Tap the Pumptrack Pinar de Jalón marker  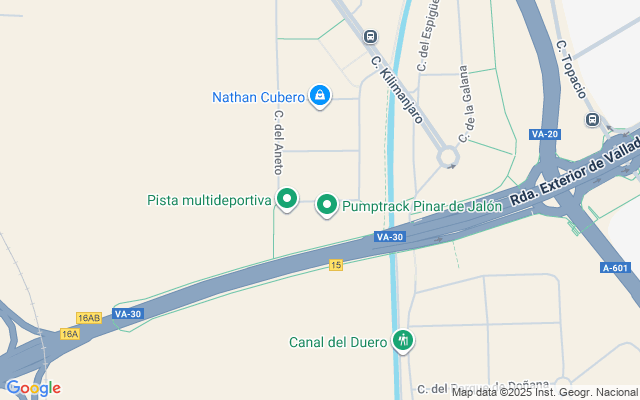click(326, 205)
